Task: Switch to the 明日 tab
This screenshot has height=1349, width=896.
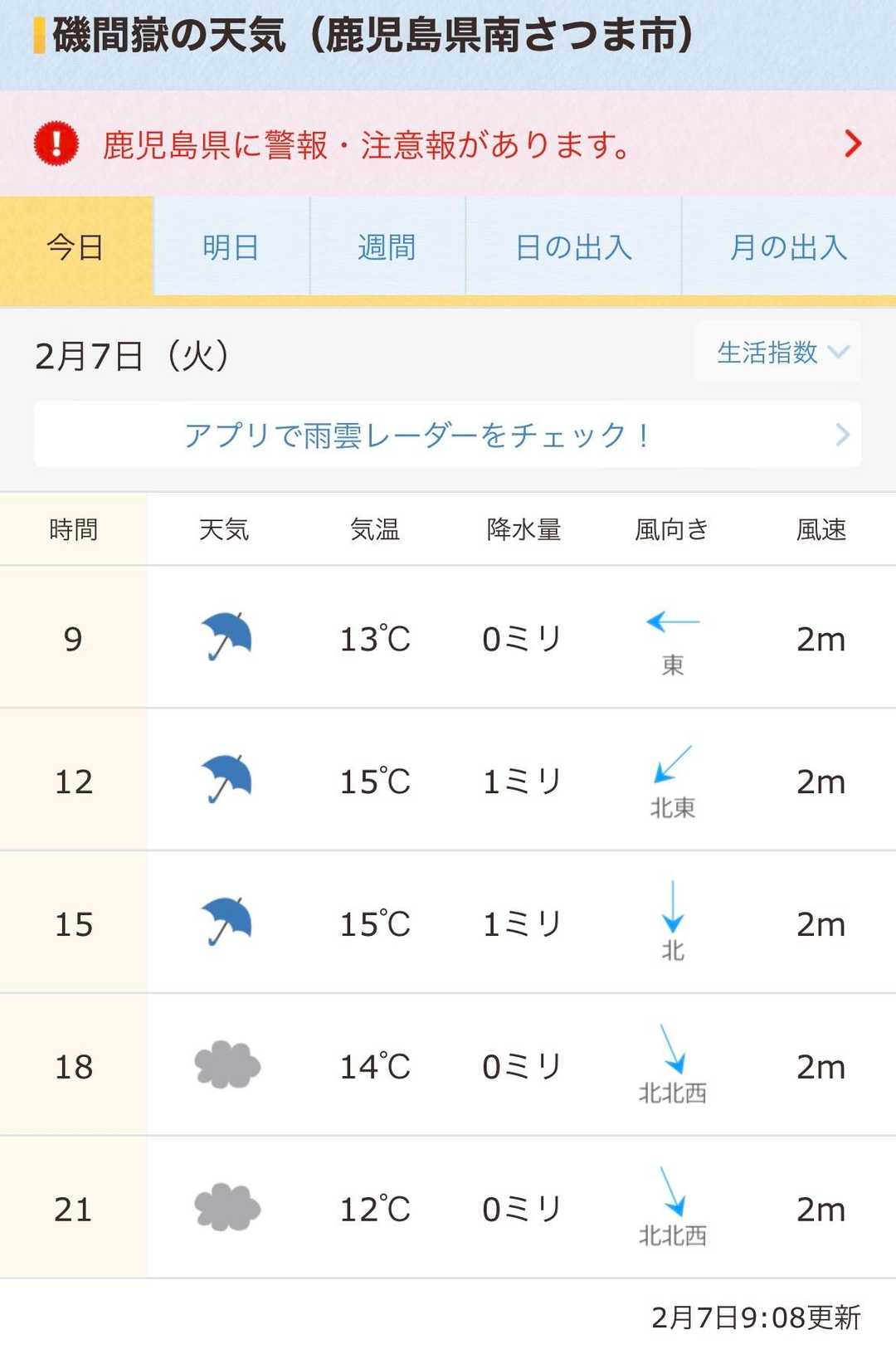Action: pyautogui.click(x=231, y=247)
